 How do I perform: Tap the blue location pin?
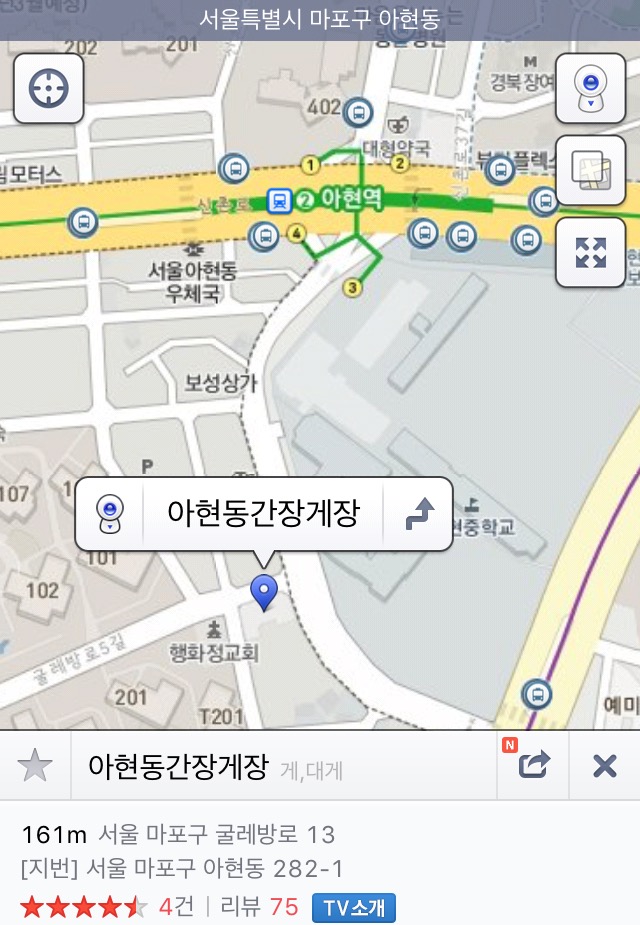pos(263,592)
